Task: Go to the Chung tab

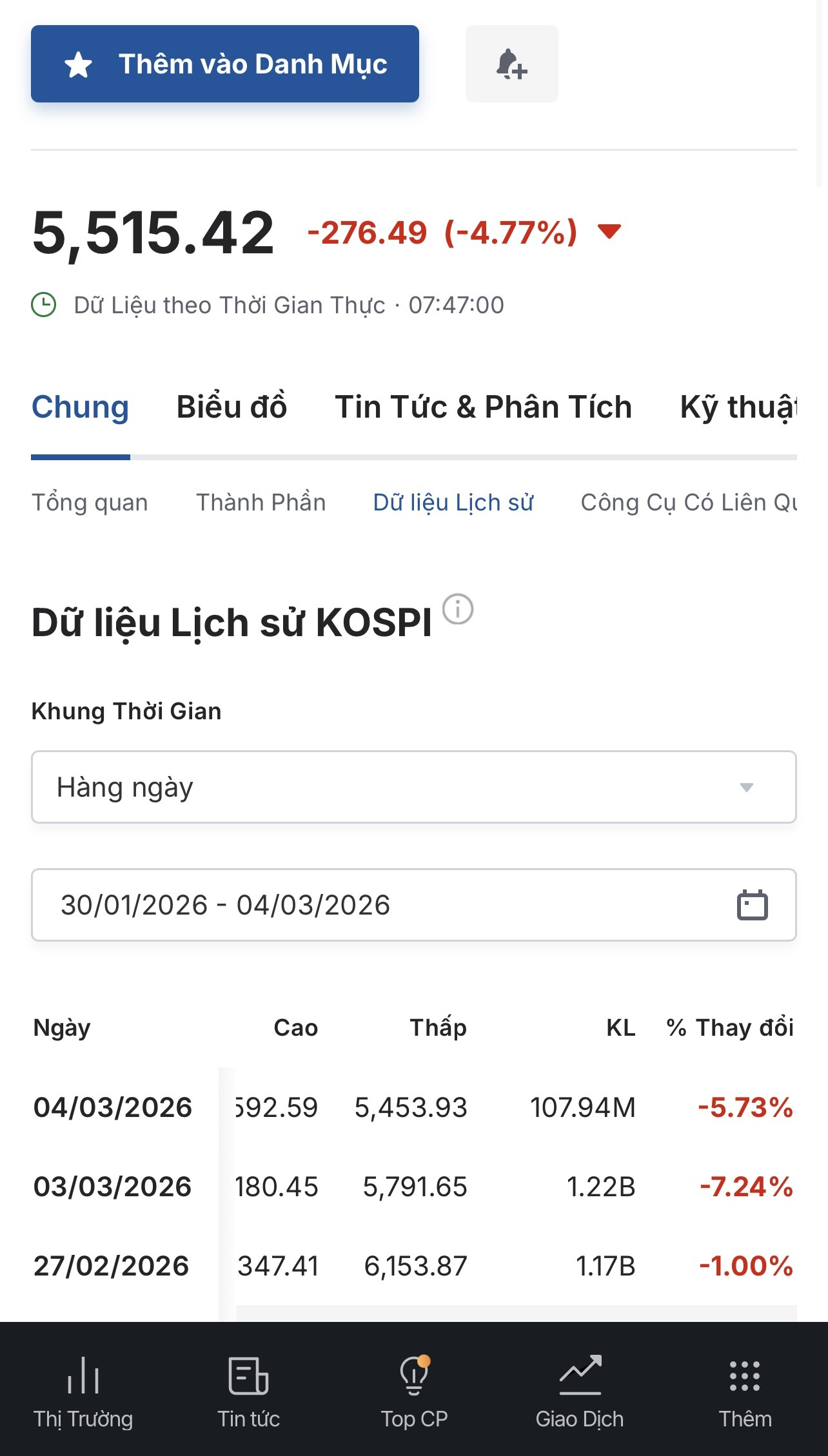Action: point(81,407)
